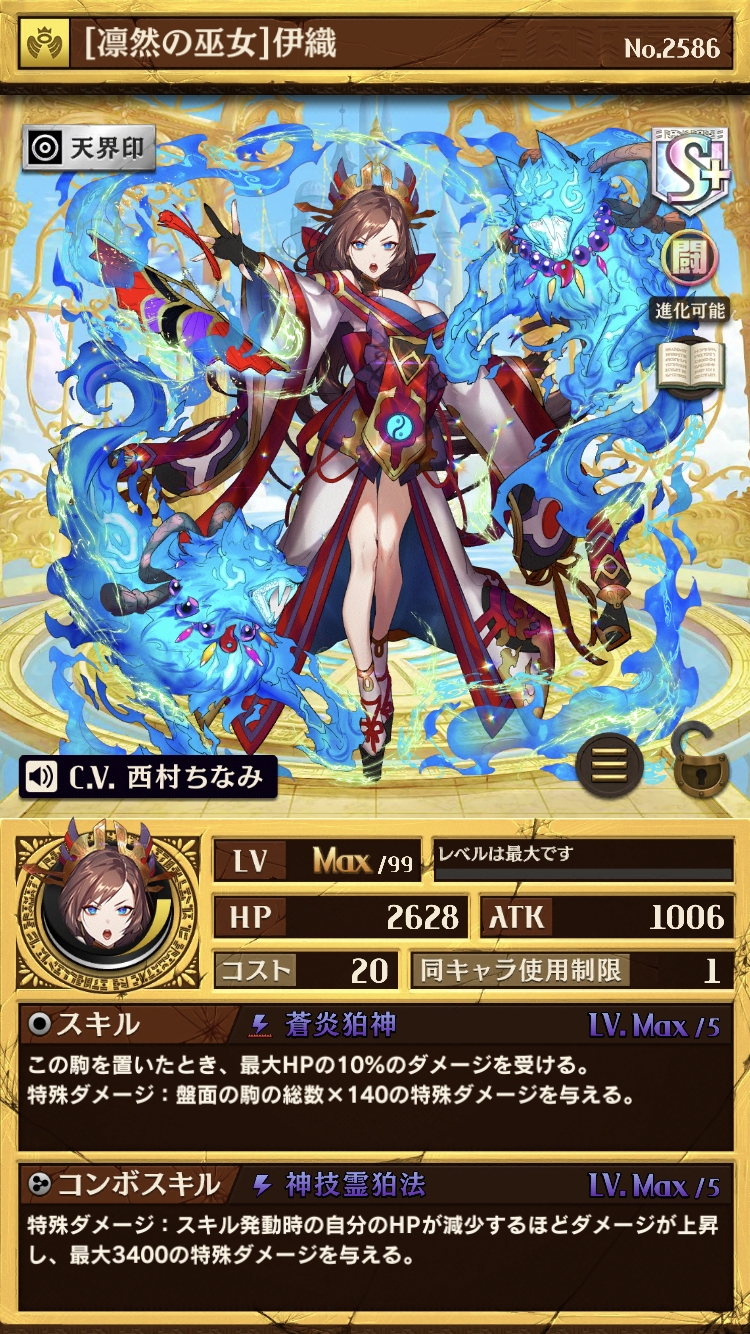Viewport: 750px width, 1334px height.
Task: Play the C.V. 西村ちなみ voice sample
Action: pos(147,776)
